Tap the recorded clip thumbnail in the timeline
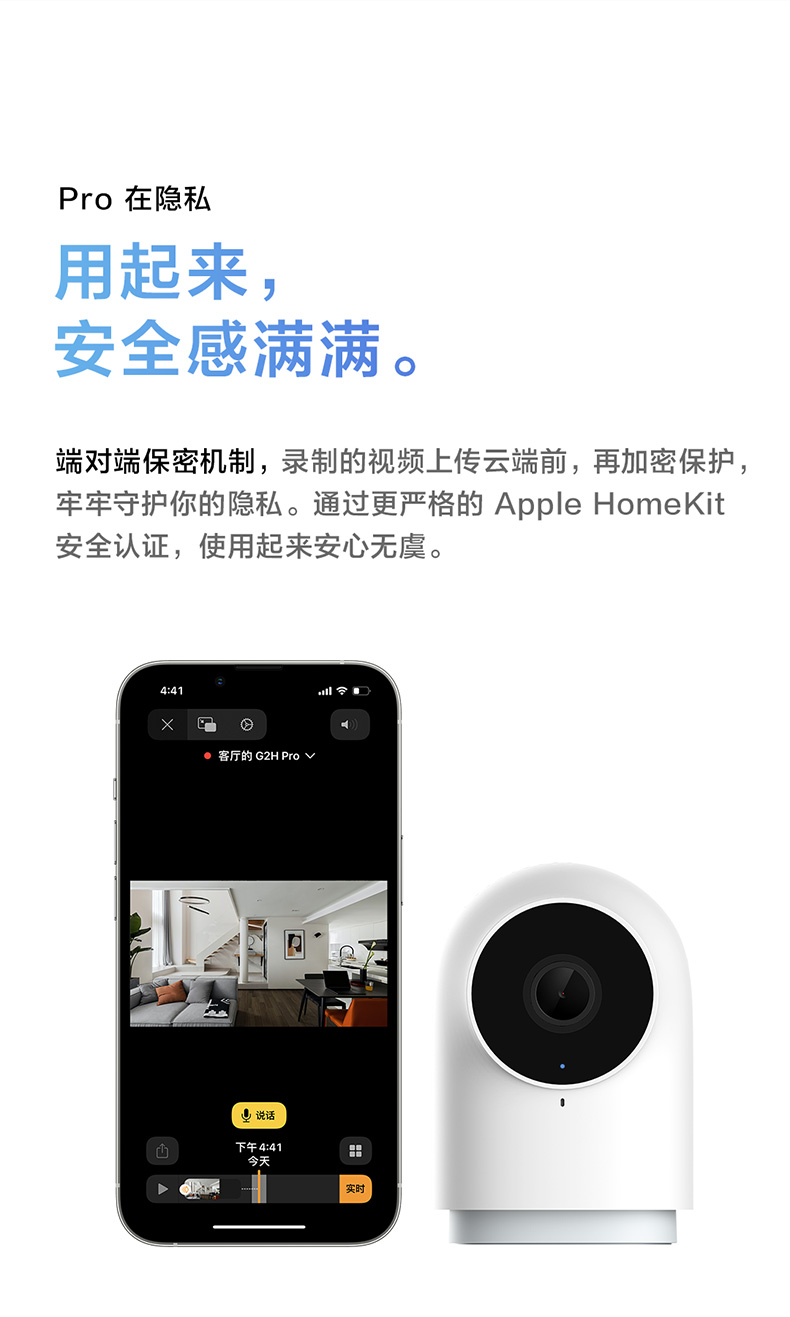The image size is (790, 1317). pos(203,1187)
